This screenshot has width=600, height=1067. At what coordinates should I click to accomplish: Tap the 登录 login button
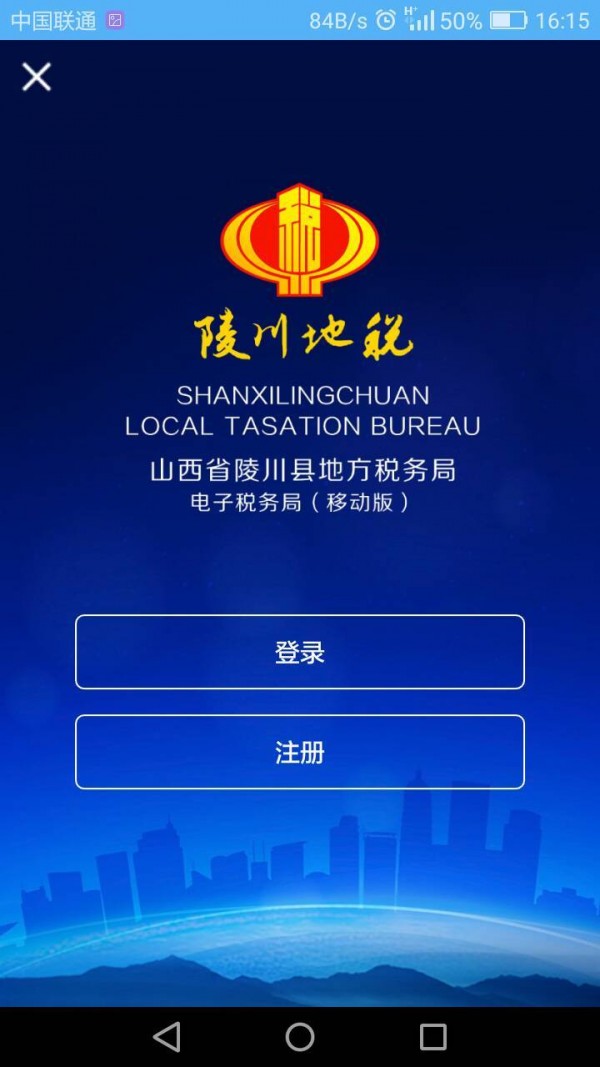pyautogui.click(x=300, y=652)
